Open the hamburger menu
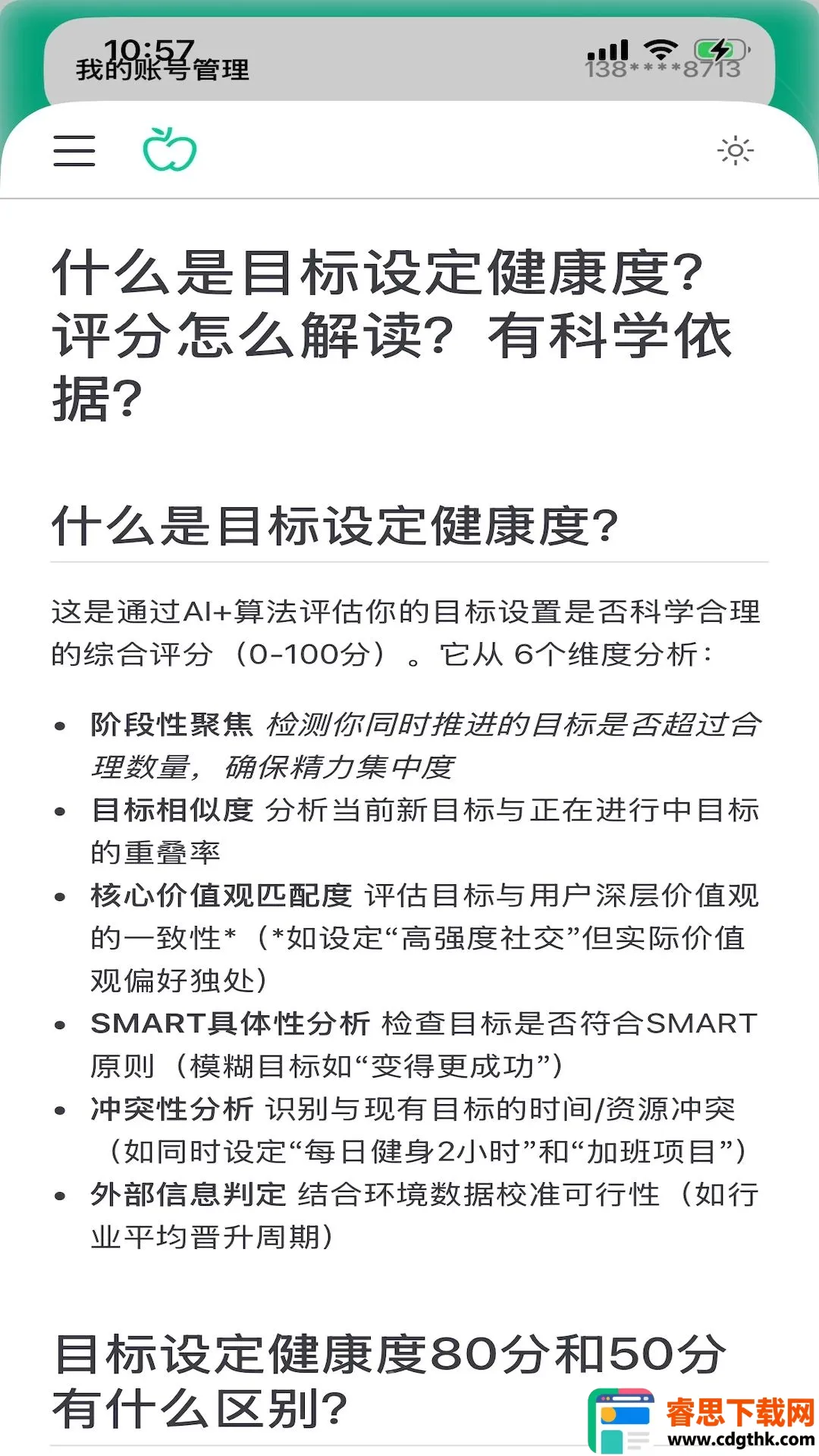This screenshot has height=1456, width=819. 74,150
